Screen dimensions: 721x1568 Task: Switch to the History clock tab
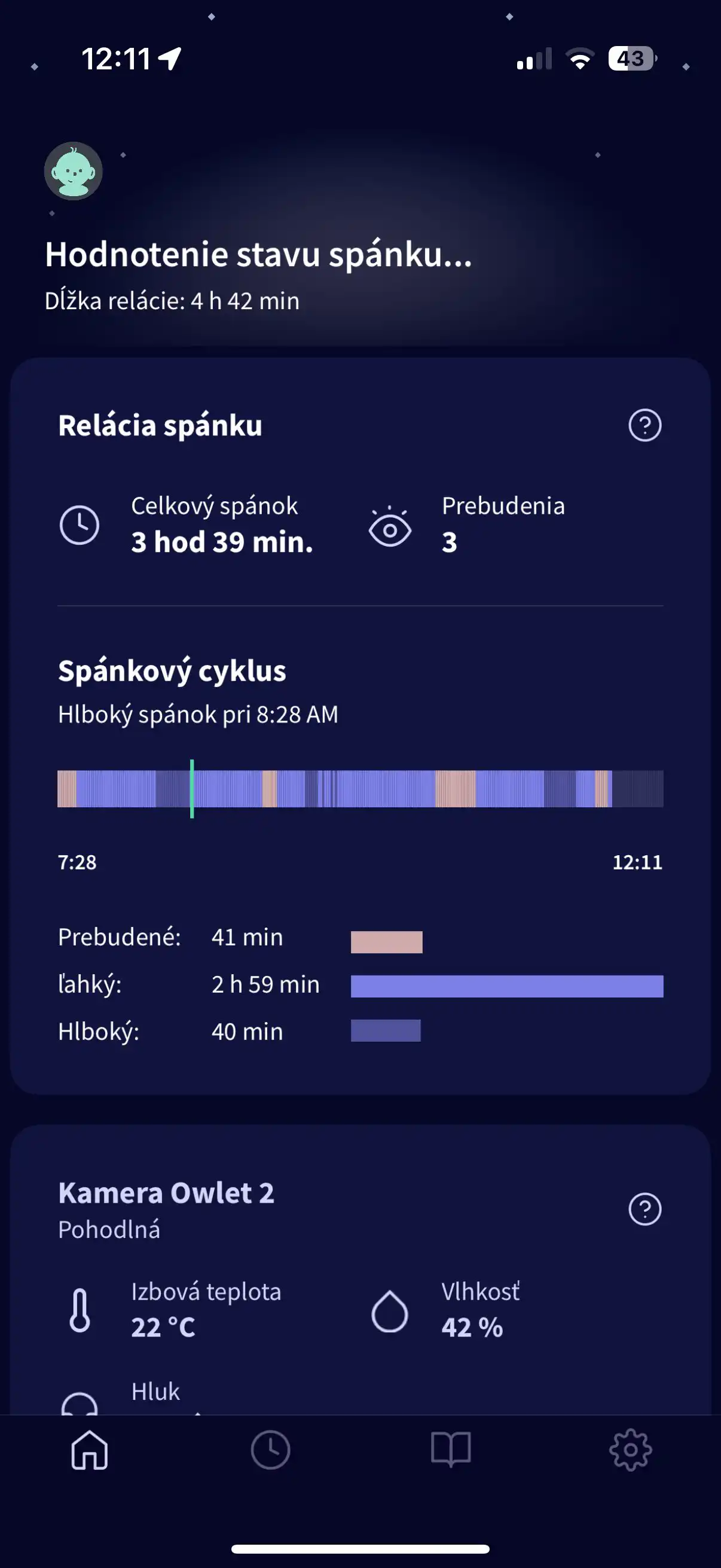click(270, 1450)
